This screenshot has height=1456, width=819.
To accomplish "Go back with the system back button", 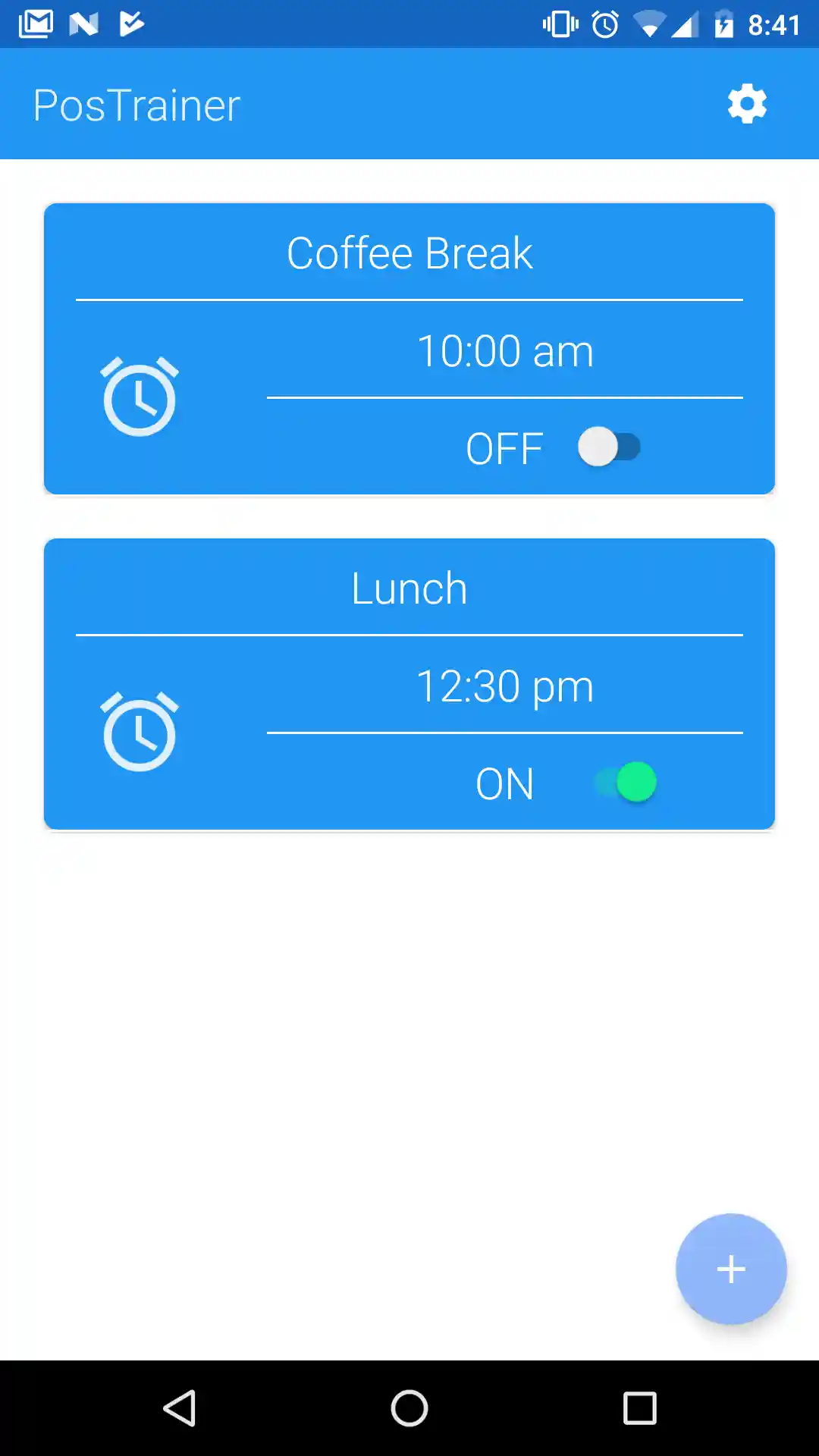I will [180, 1408].
